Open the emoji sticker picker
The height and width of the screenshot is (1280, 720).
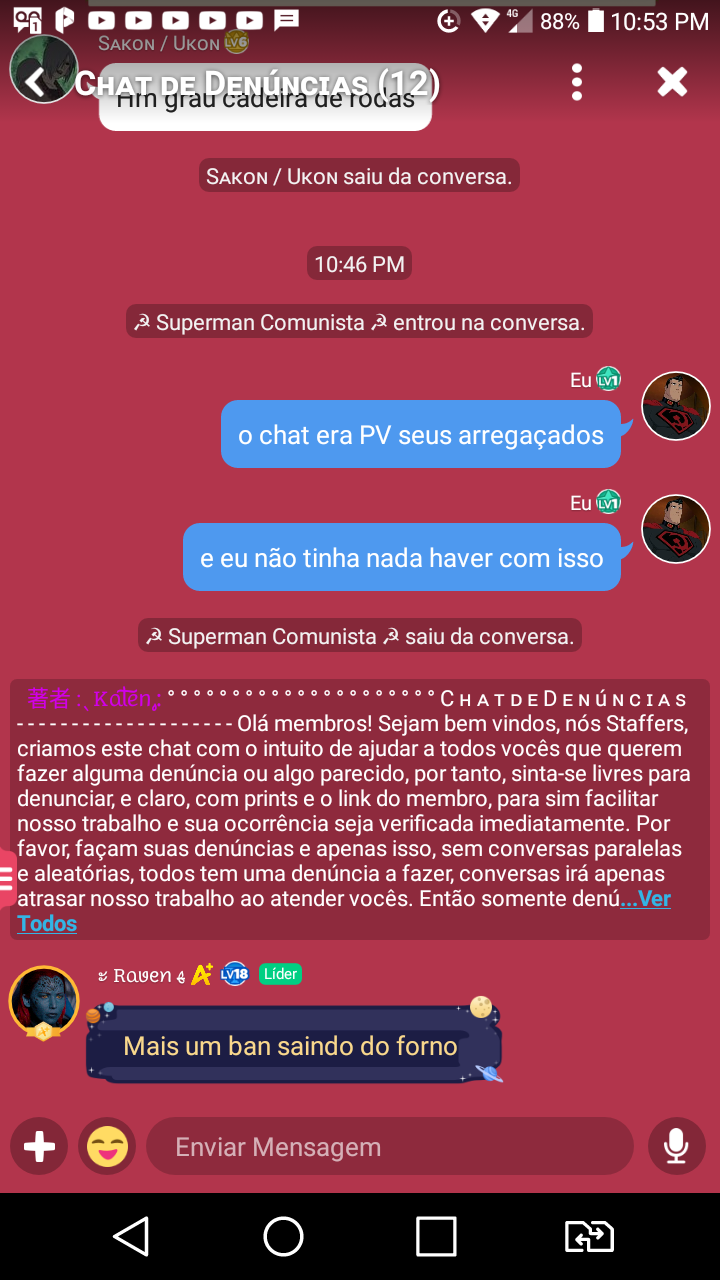tap(107, 1146)
